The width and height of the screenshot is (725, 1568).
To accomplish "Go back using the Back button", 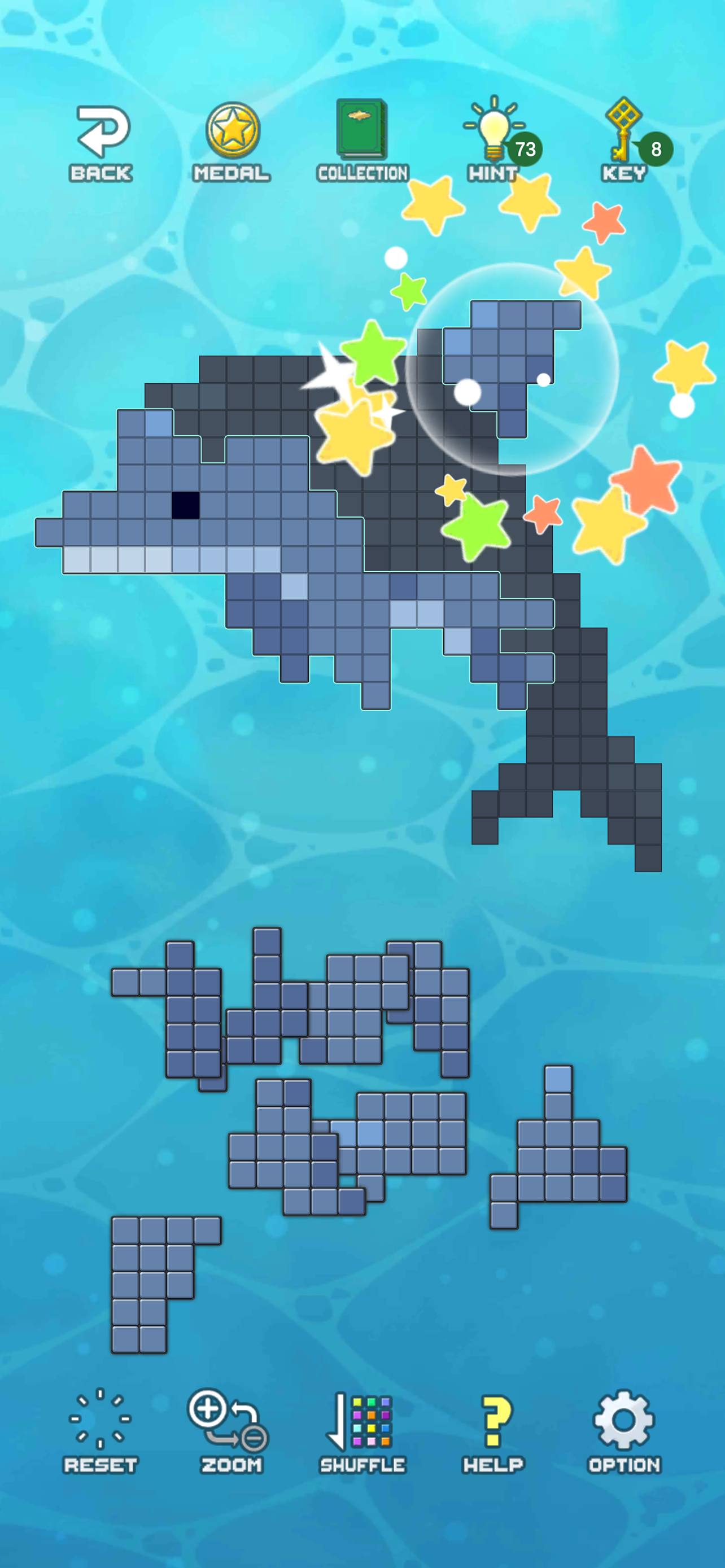I will coord(101,142).
